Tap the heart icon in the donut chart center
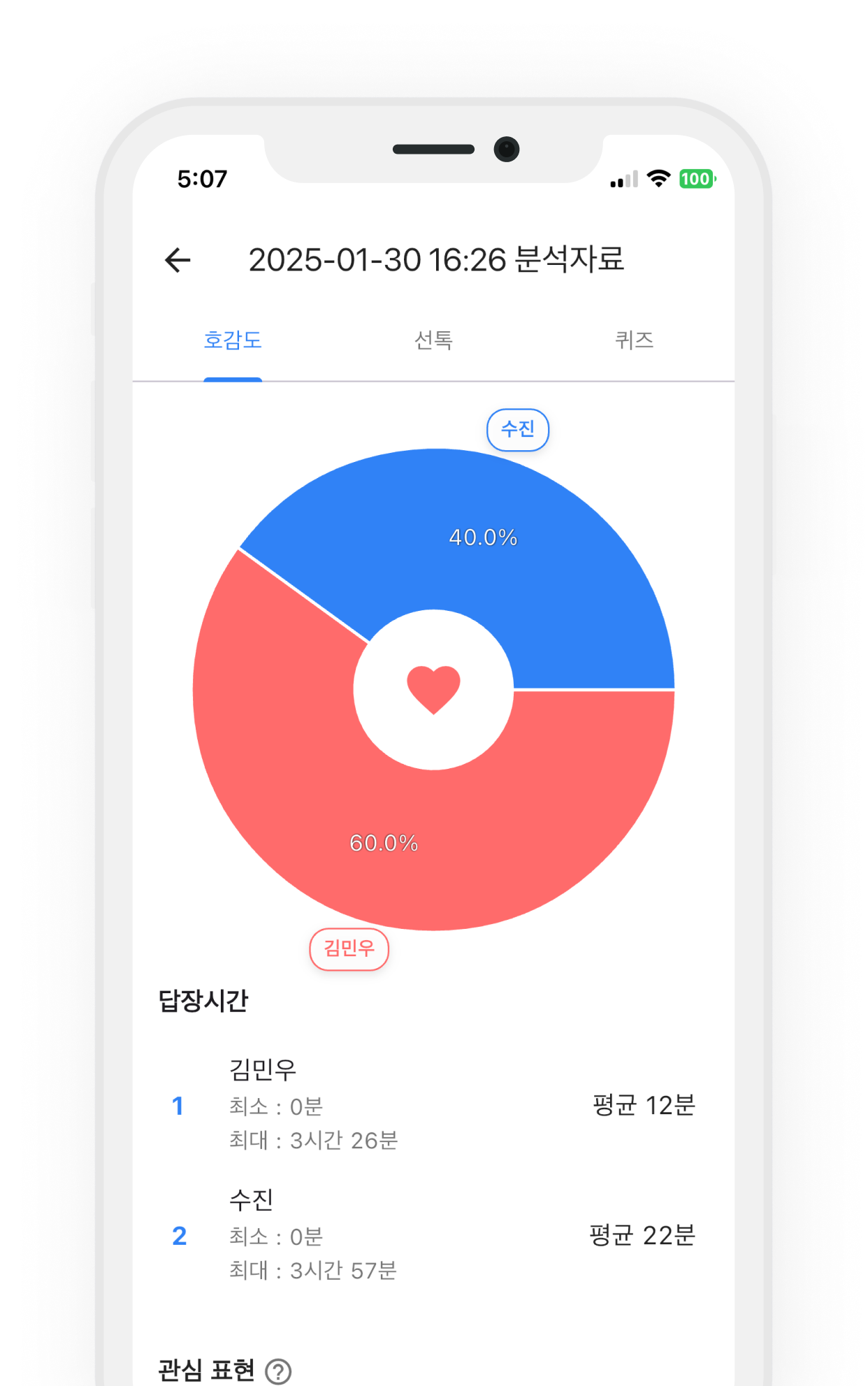This screenshot has height=1386, width=868. 434,688
